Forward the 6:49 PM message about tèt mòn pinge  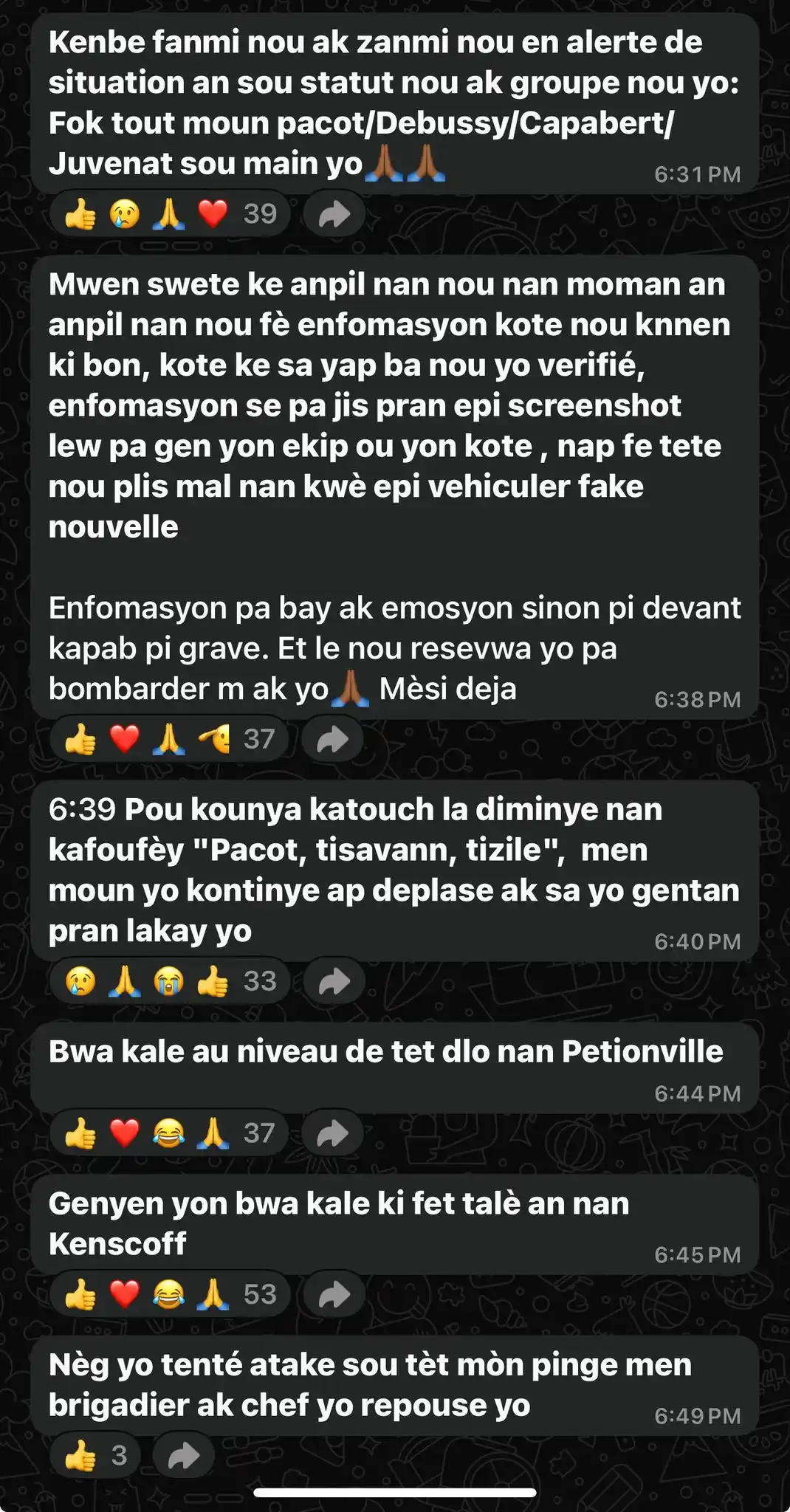[183, 1457]
